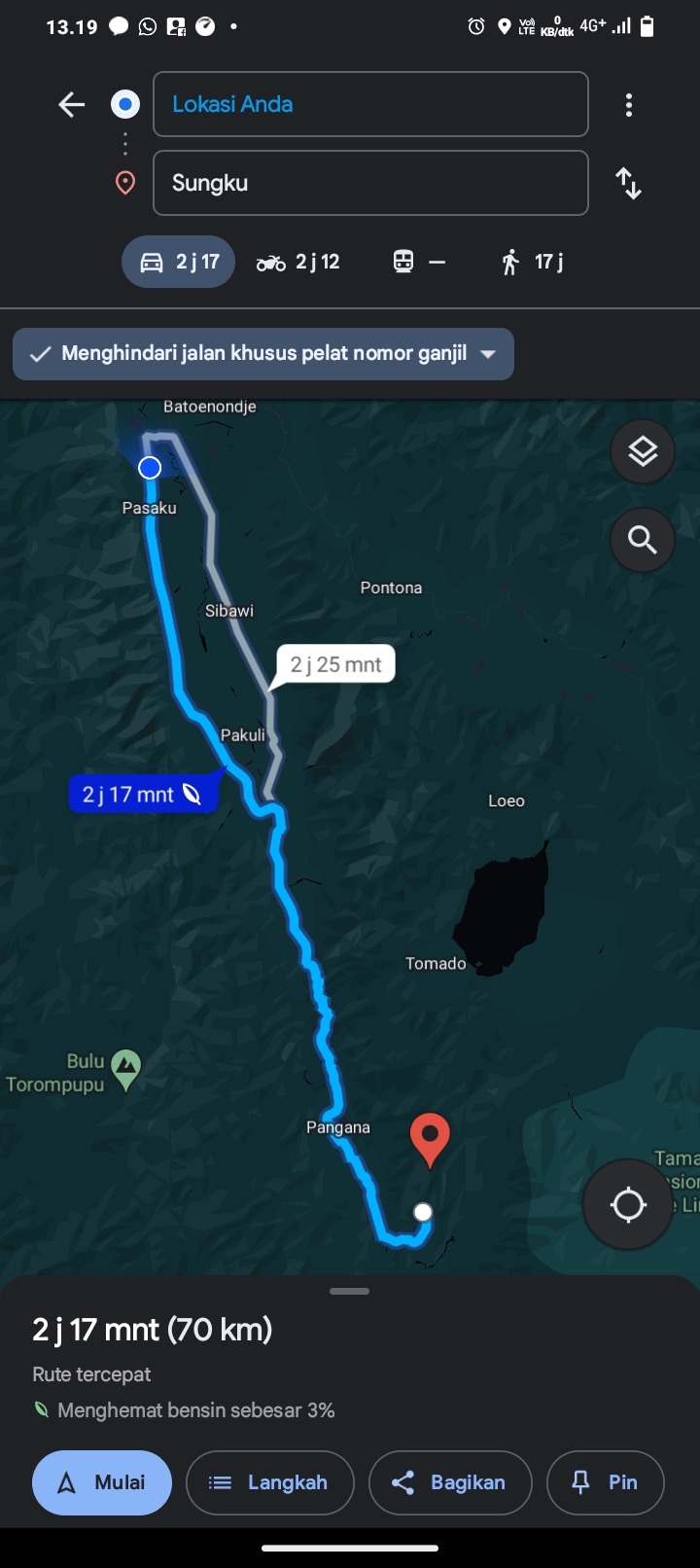Go back using the arrow
The width and height of the screenshot is (700, 1568).
pos(72,104)
